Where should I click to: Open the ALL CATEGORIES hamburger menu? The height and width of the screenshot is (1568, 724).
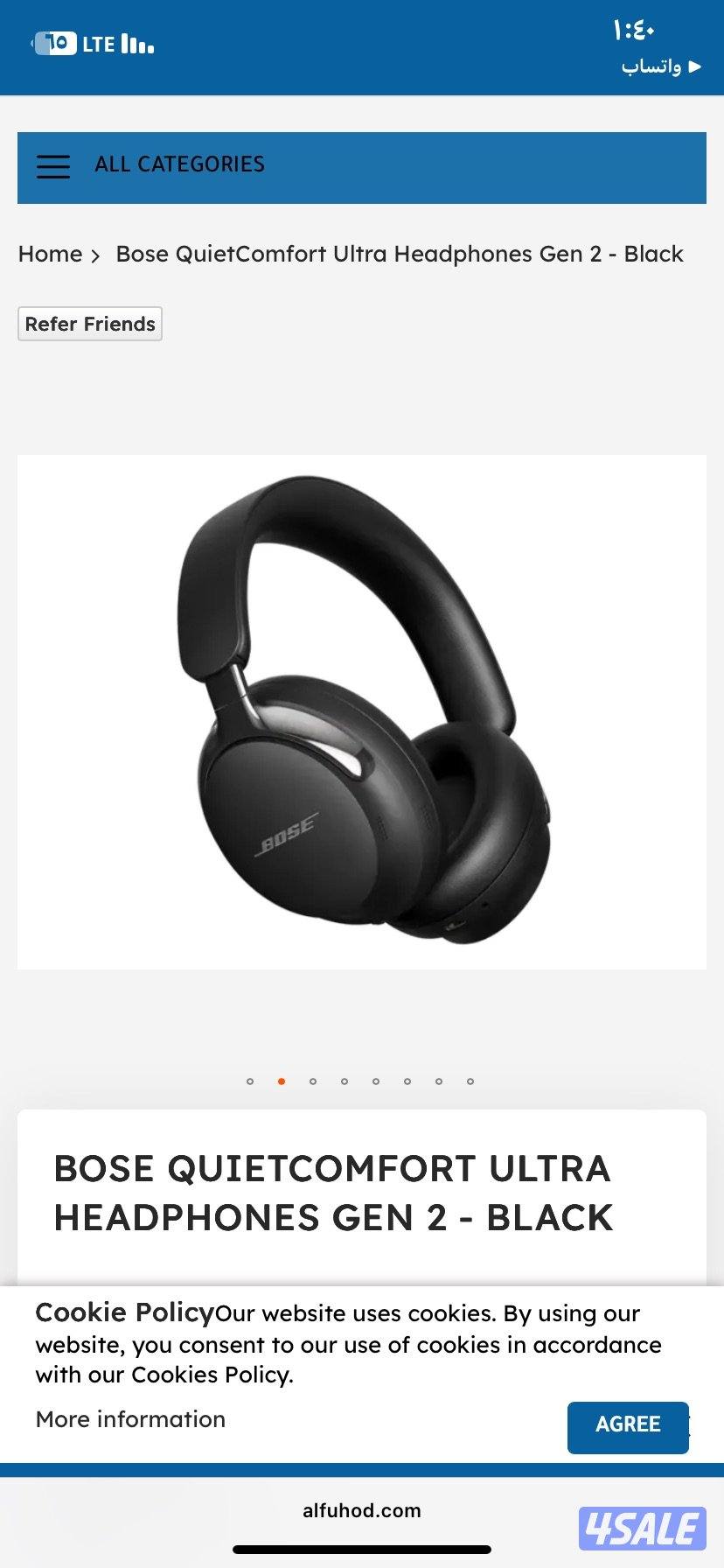[x=53, y=166]
